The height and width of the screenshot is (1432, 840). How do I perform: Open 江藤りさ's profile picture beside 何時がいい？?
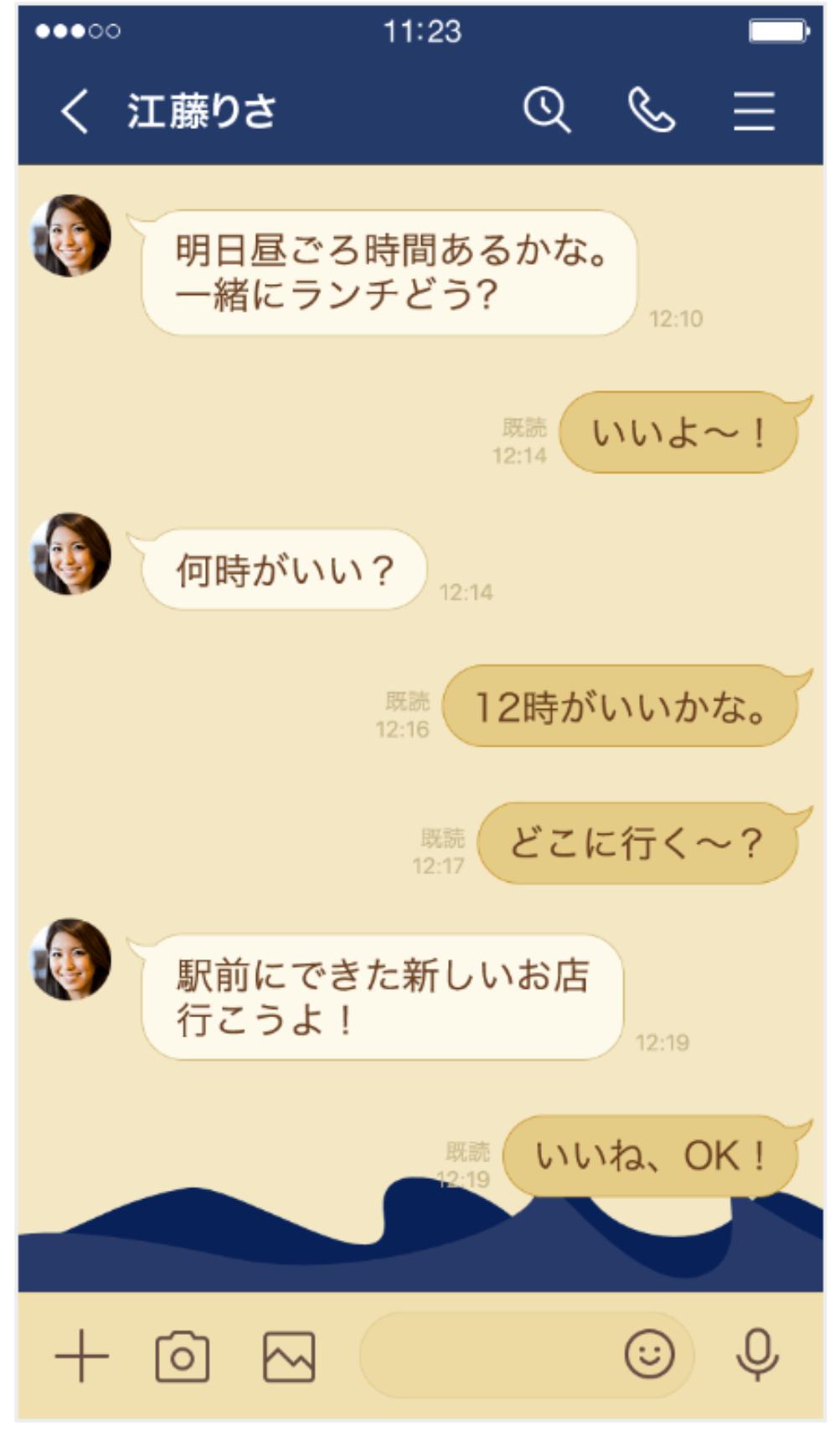[71, 554]
